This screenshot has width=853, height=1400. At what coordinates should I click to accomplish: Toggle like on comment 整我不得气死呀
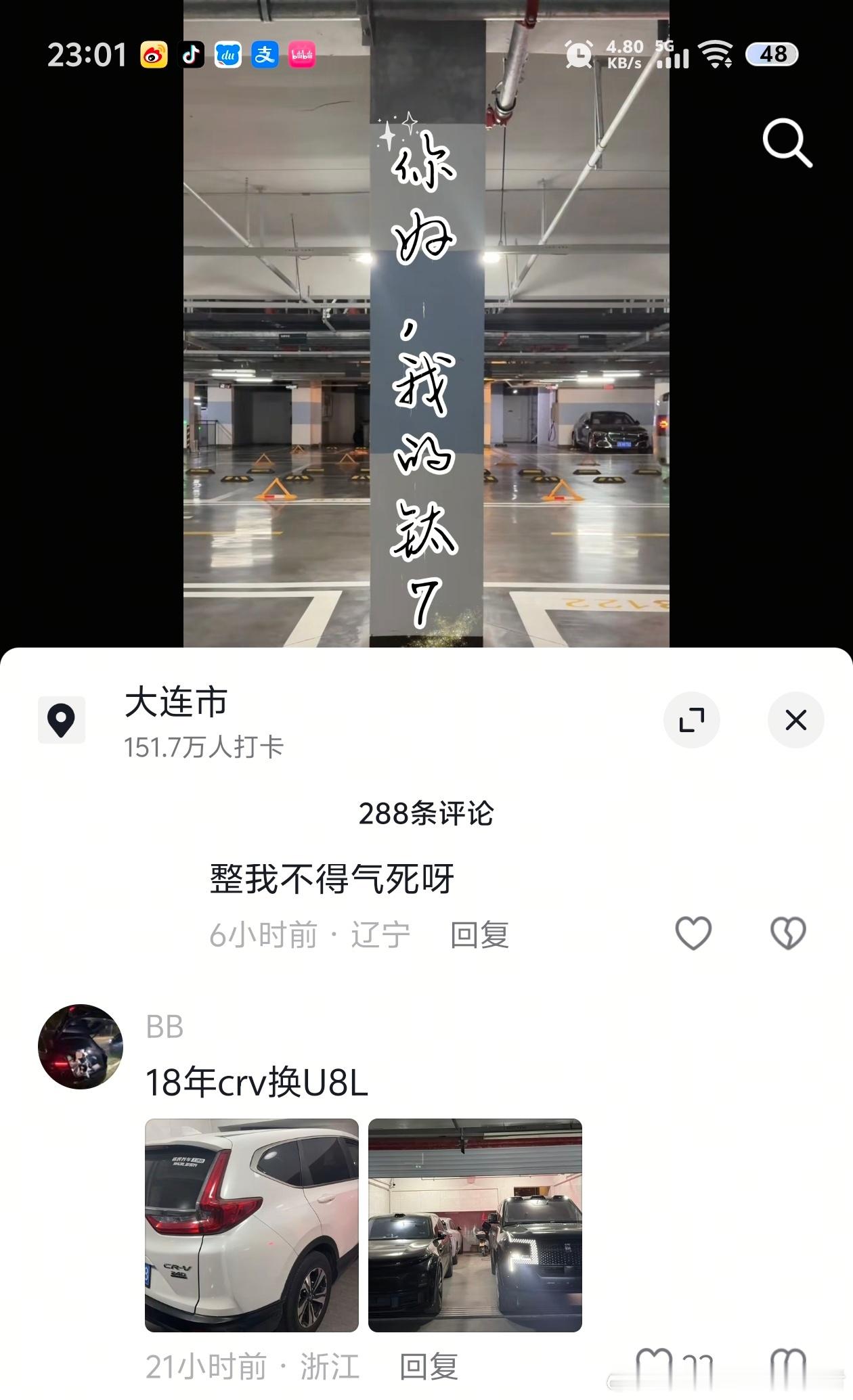pyautogui.click(x=693, y=932)
